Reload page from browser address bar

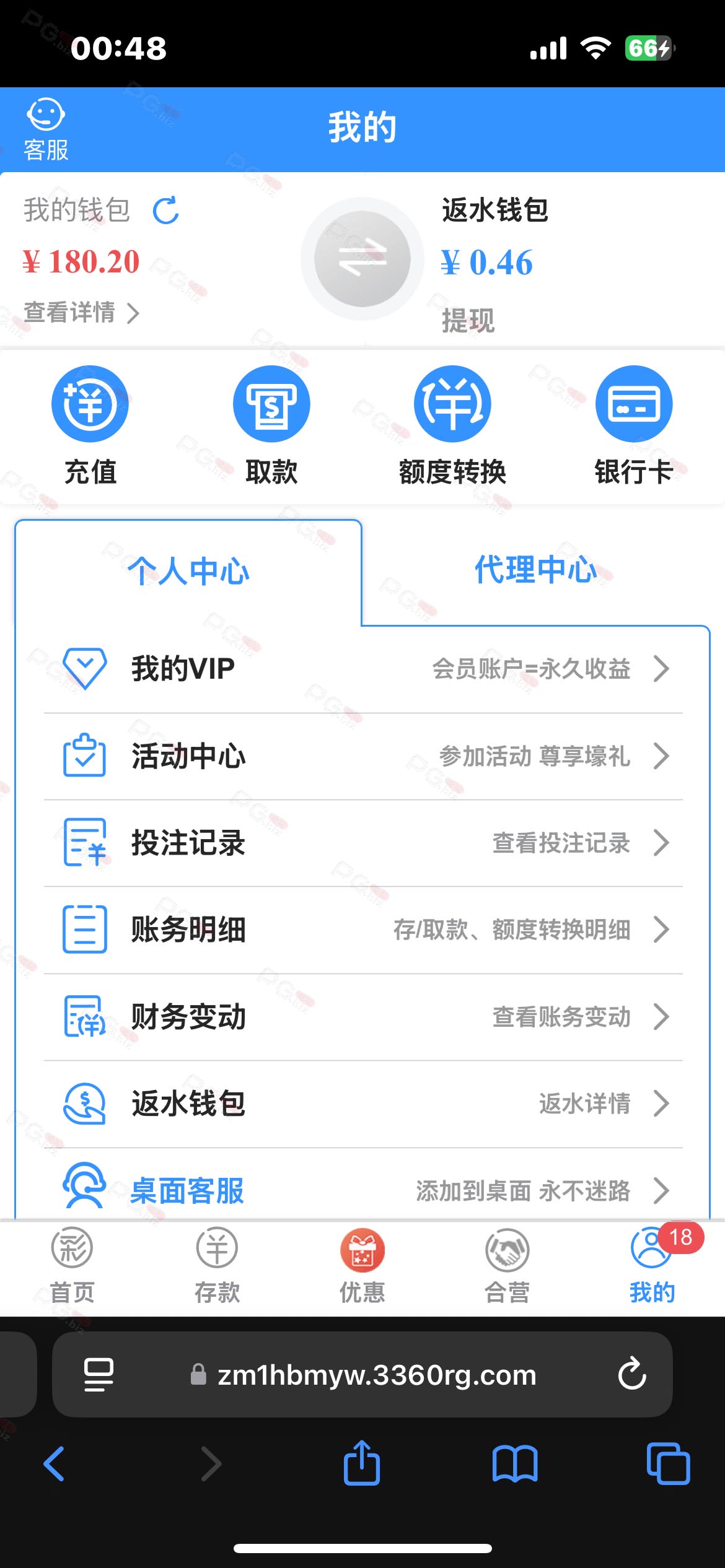pyautogui.click(x=632, y=1374)
